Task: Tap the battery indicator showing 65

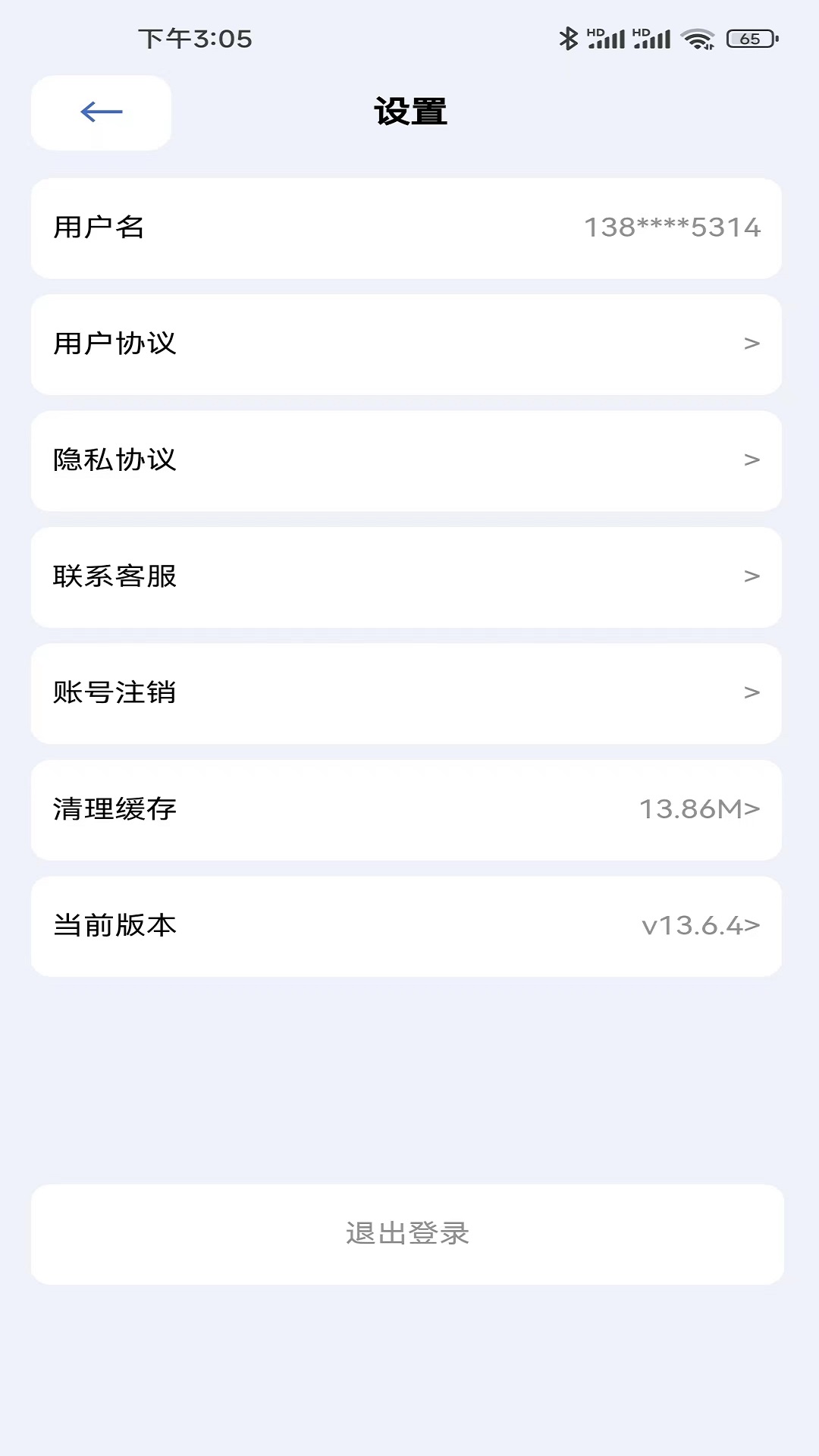Action: [748, 38]
